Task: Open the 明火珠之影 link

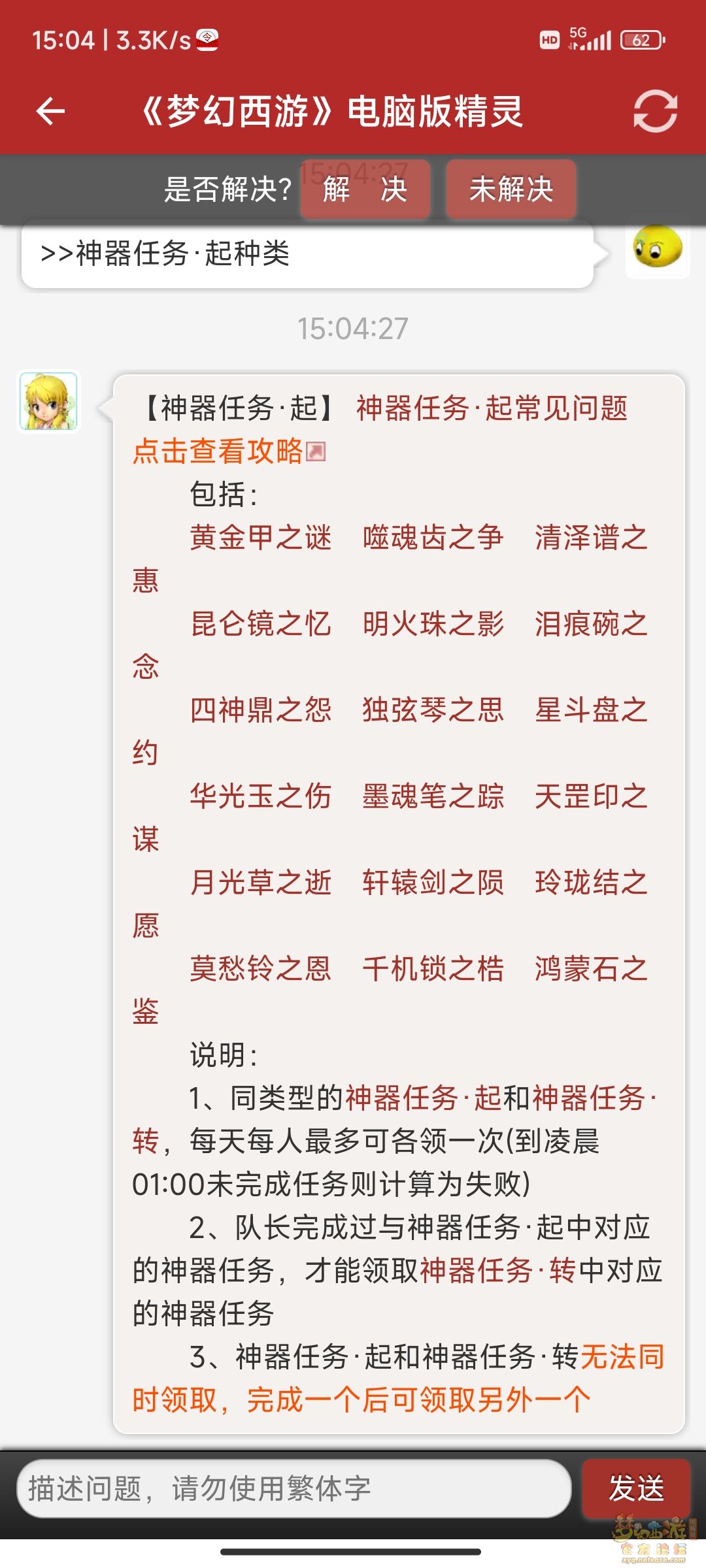Action: click(x=433, y=624)
